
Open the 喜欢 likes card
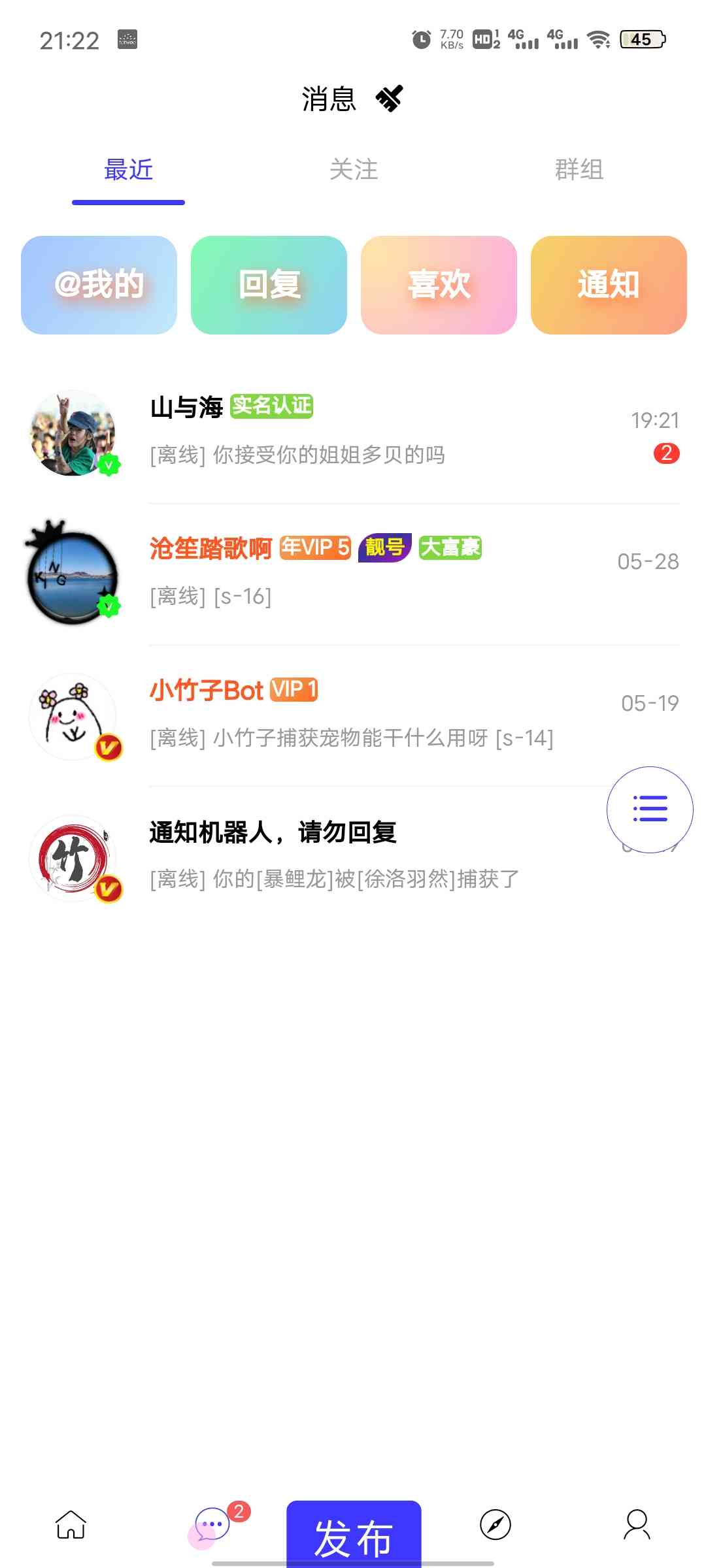439,285
